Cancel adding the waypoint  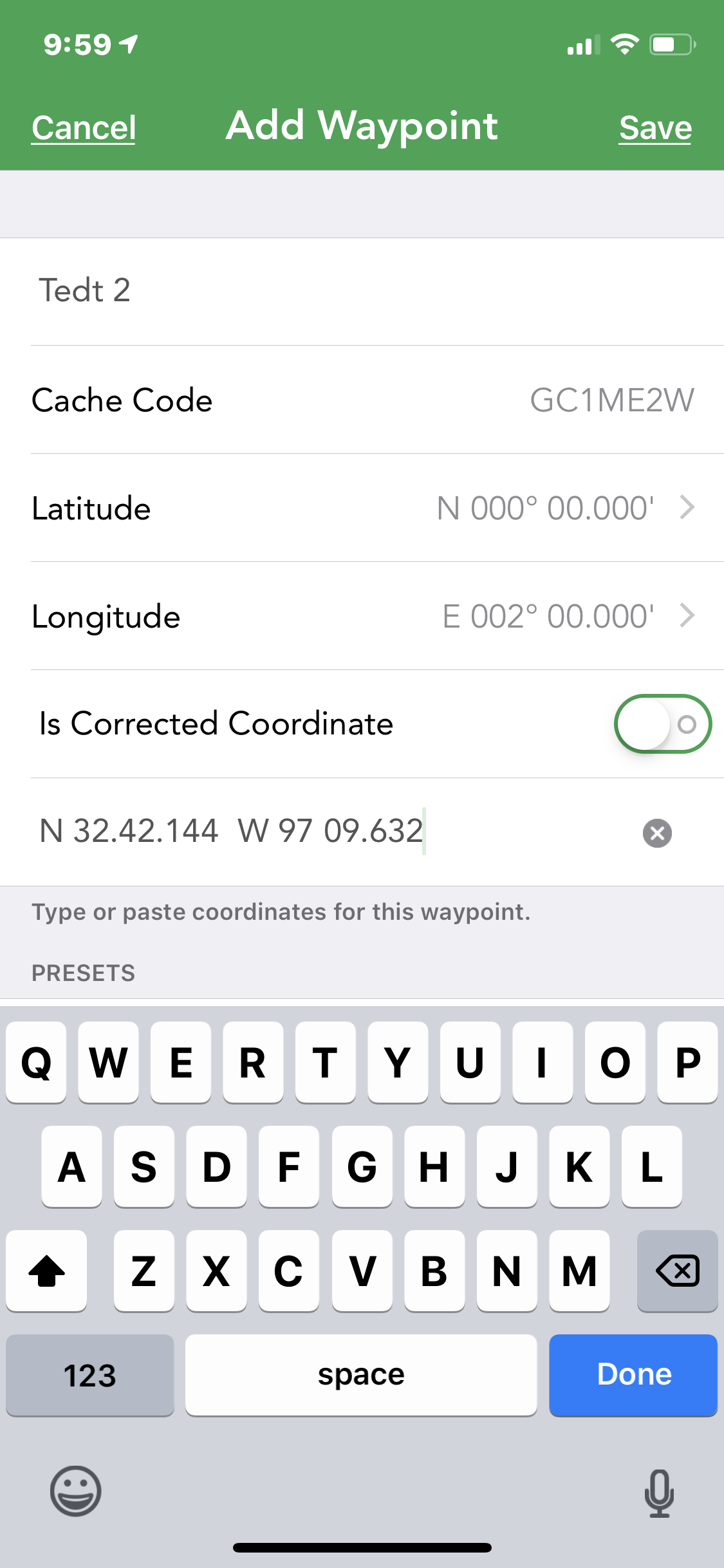[x=84, y=127]
